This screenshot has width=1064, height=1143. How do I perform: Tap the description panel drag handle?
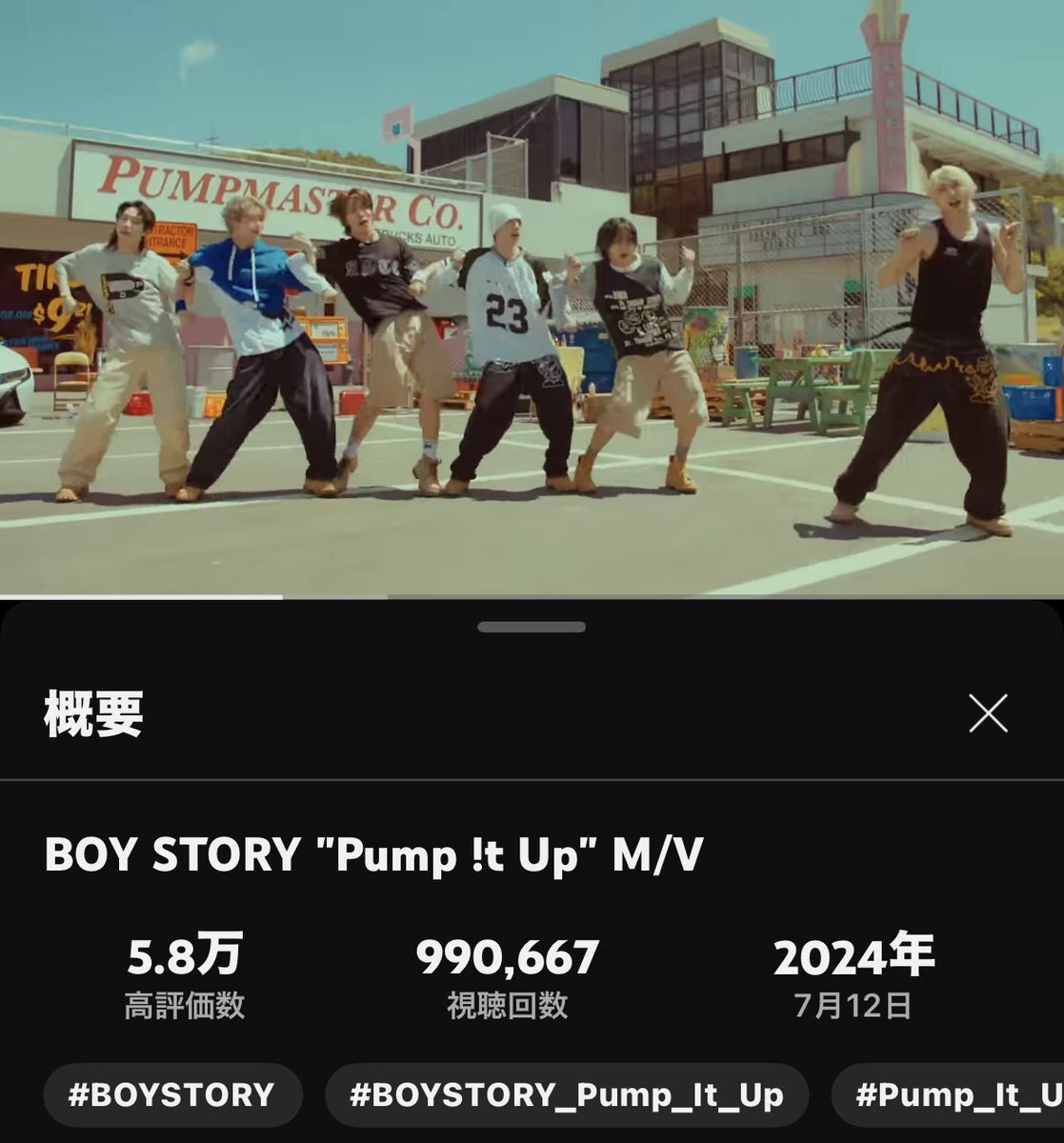(532, 627)
